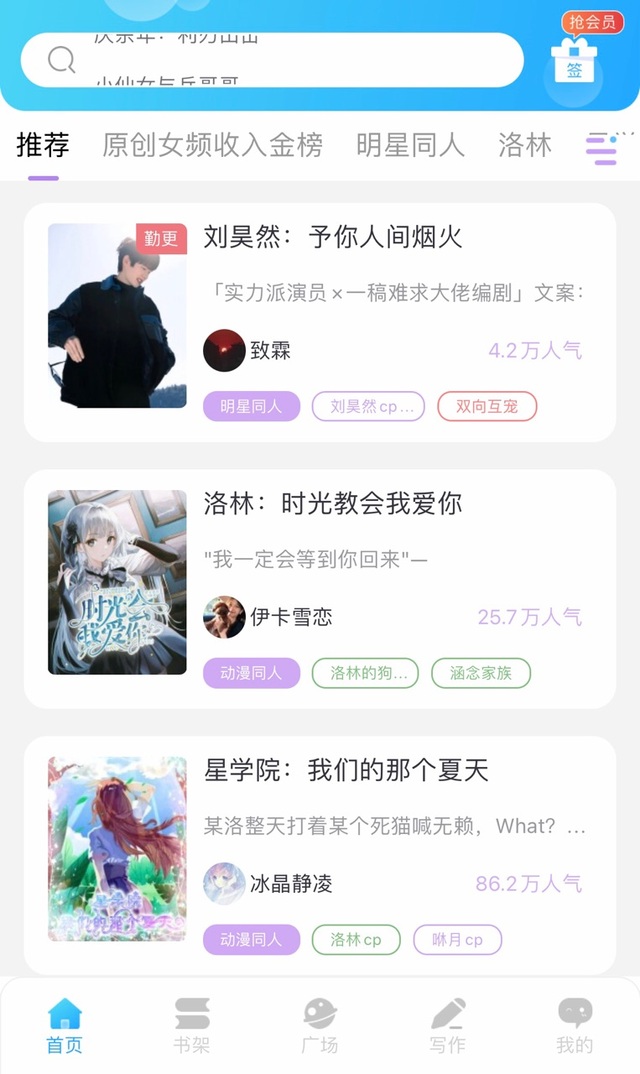Open the 写作 writing tab
Image resolution: width=640 pixels, height=1074 pixels.
(x=447, y=1025)
